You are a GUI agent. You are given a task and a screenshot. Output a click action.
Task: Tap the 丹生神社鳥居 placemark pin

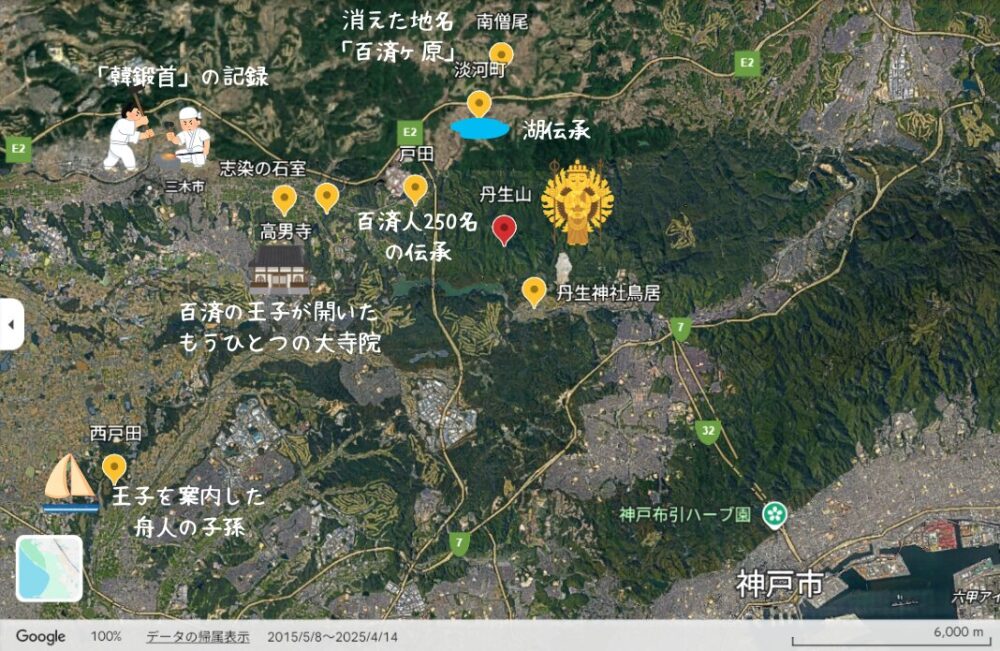coord(535,291)
